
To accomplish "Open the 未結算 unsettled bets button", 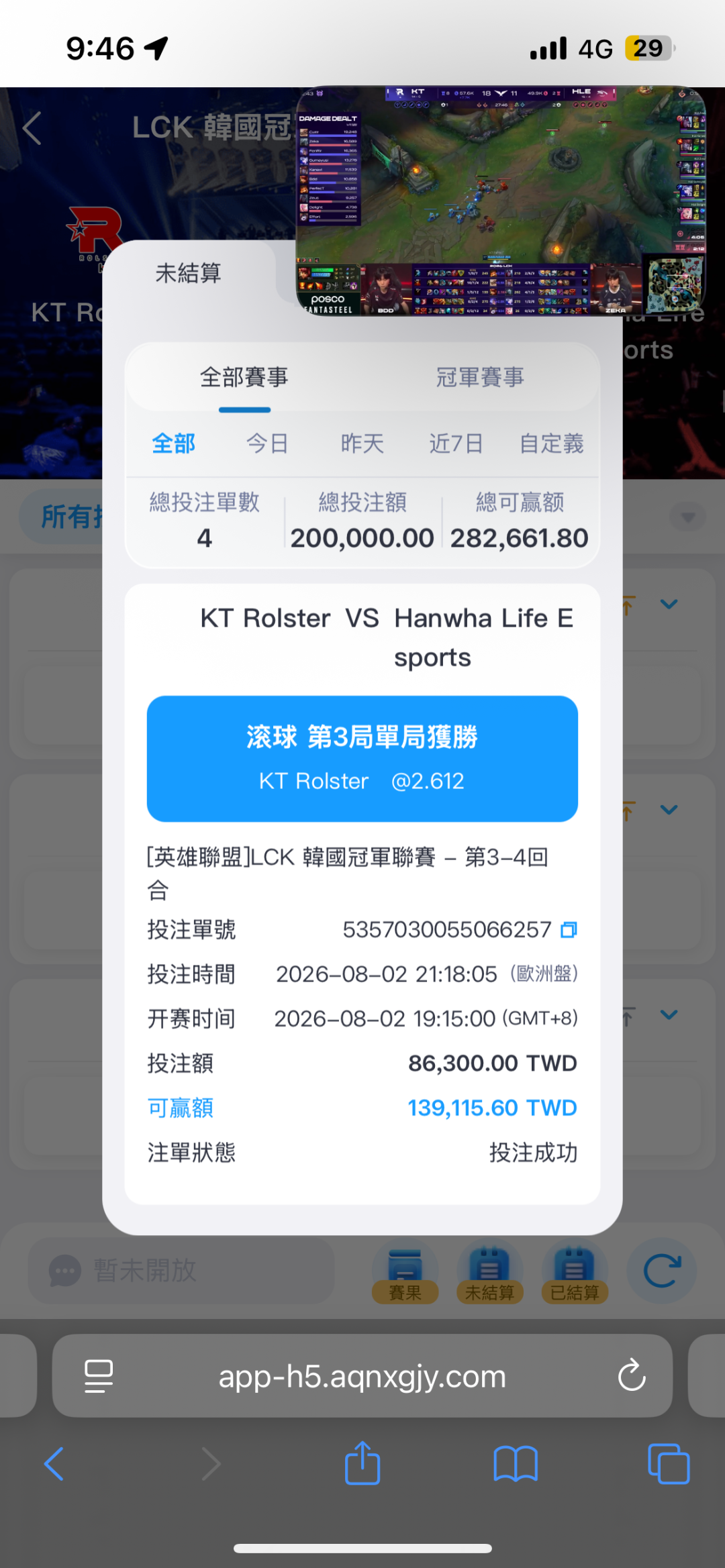I will (x=489, y=1273).
